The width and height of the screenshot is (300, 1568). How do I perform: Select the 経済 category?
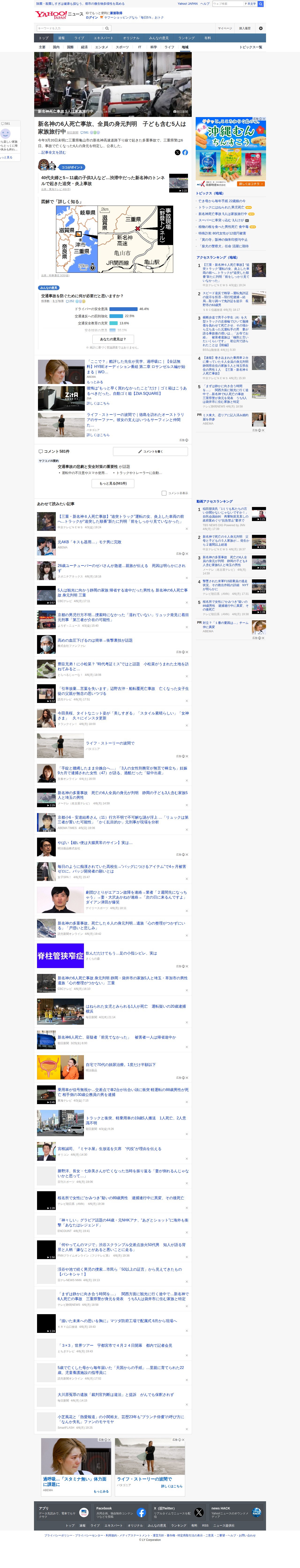coord(84,47)
